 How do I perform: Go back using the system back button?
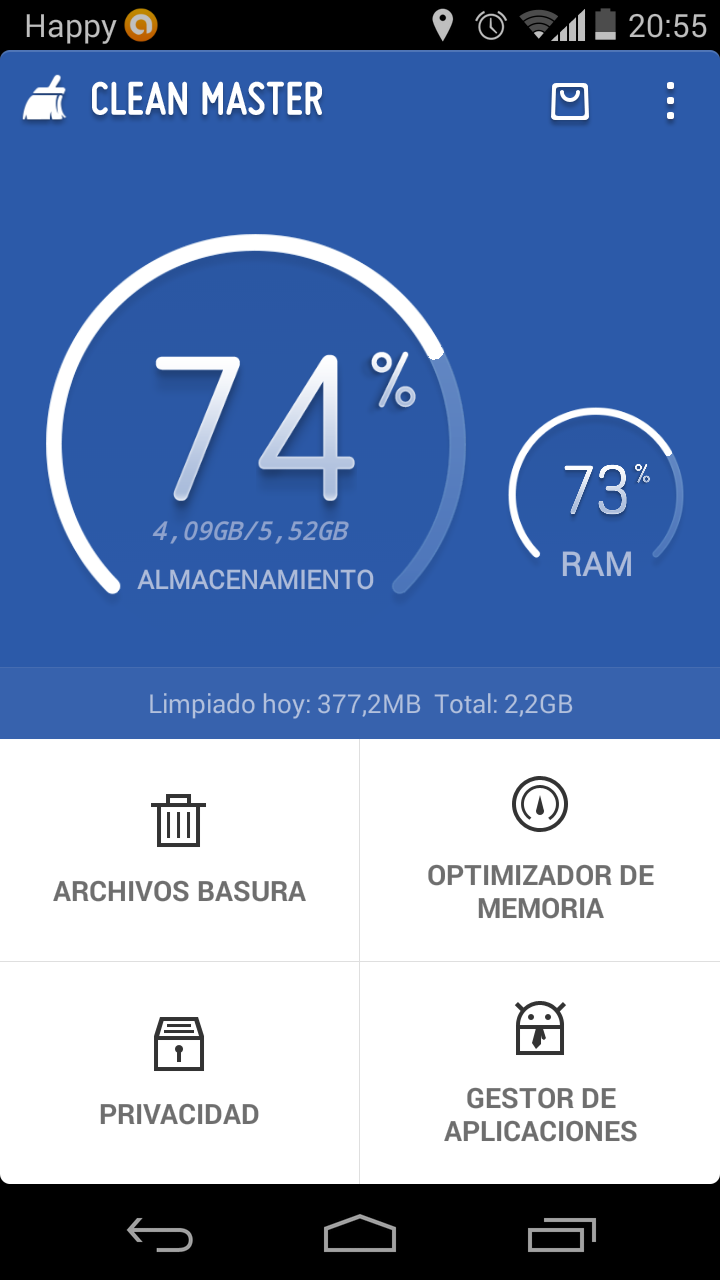click(160, 1235)
